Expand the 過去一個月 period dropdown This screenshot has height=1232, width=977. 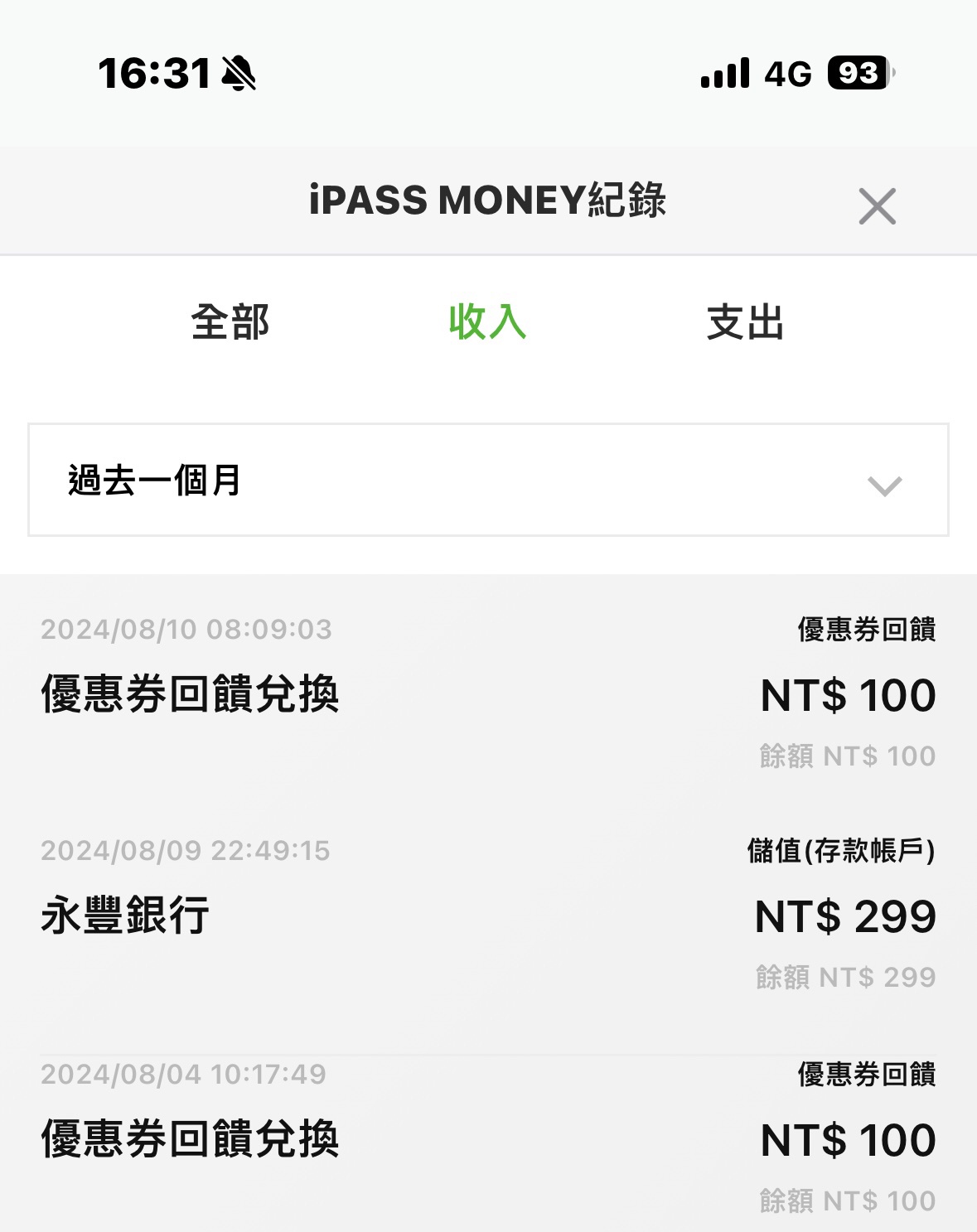[488, 481]
